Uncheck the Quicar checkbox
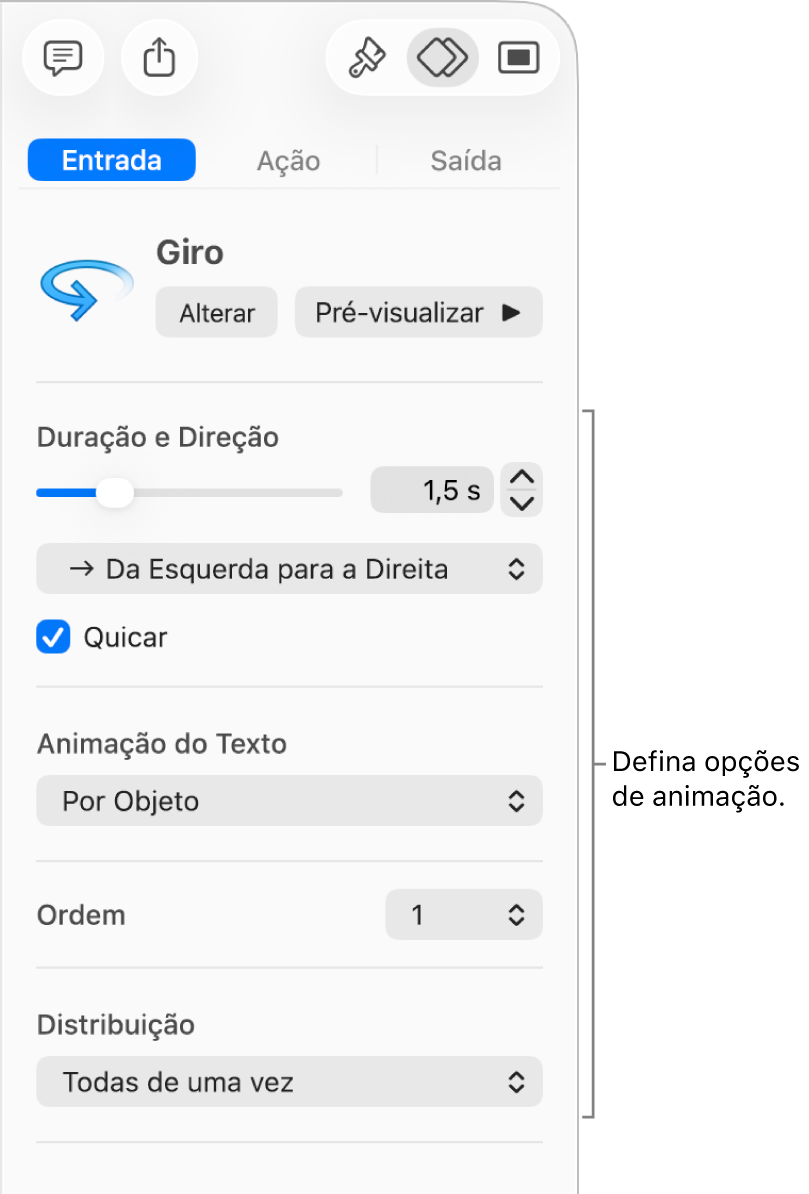Viewport: 809px width, 1194px height. click(x=54, y=637)
